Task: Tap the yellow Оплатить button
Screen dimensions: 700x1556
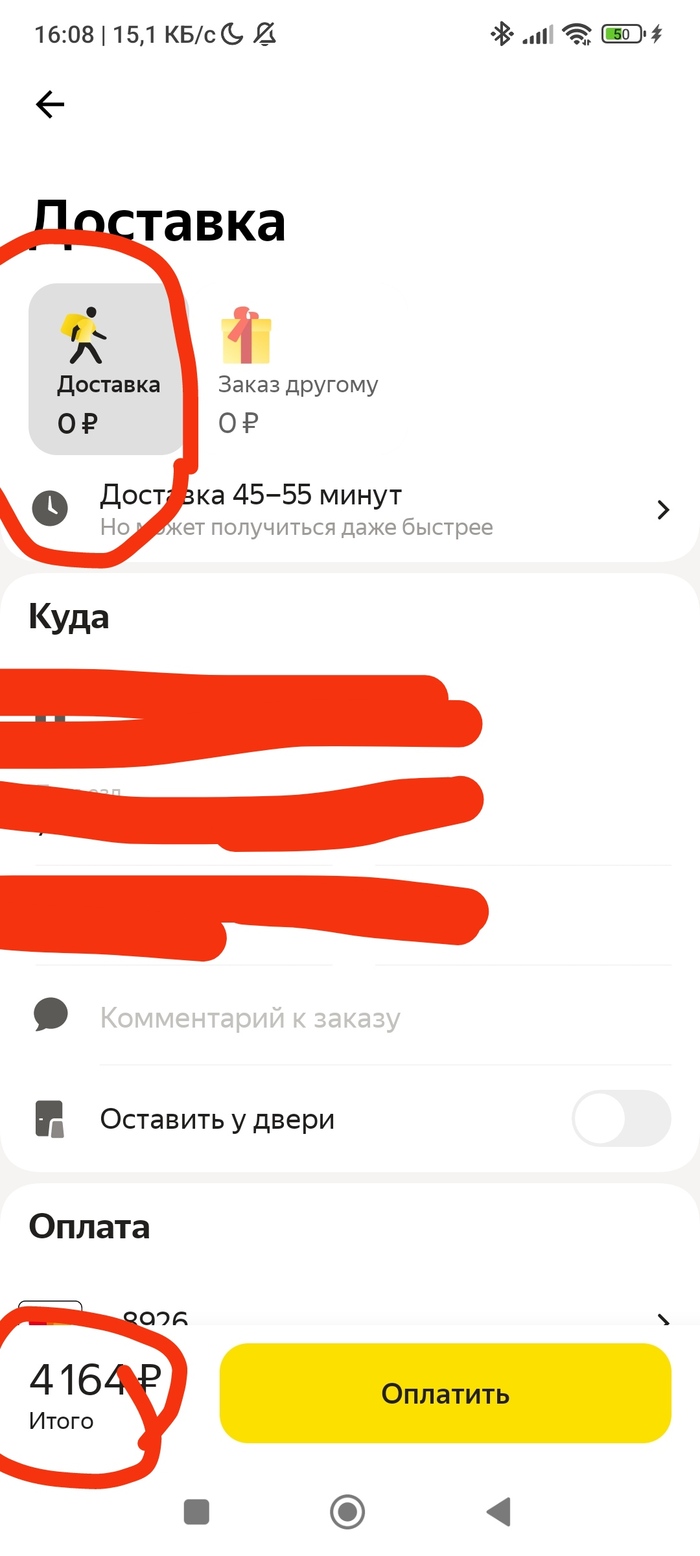Action: click(445, 1393)
